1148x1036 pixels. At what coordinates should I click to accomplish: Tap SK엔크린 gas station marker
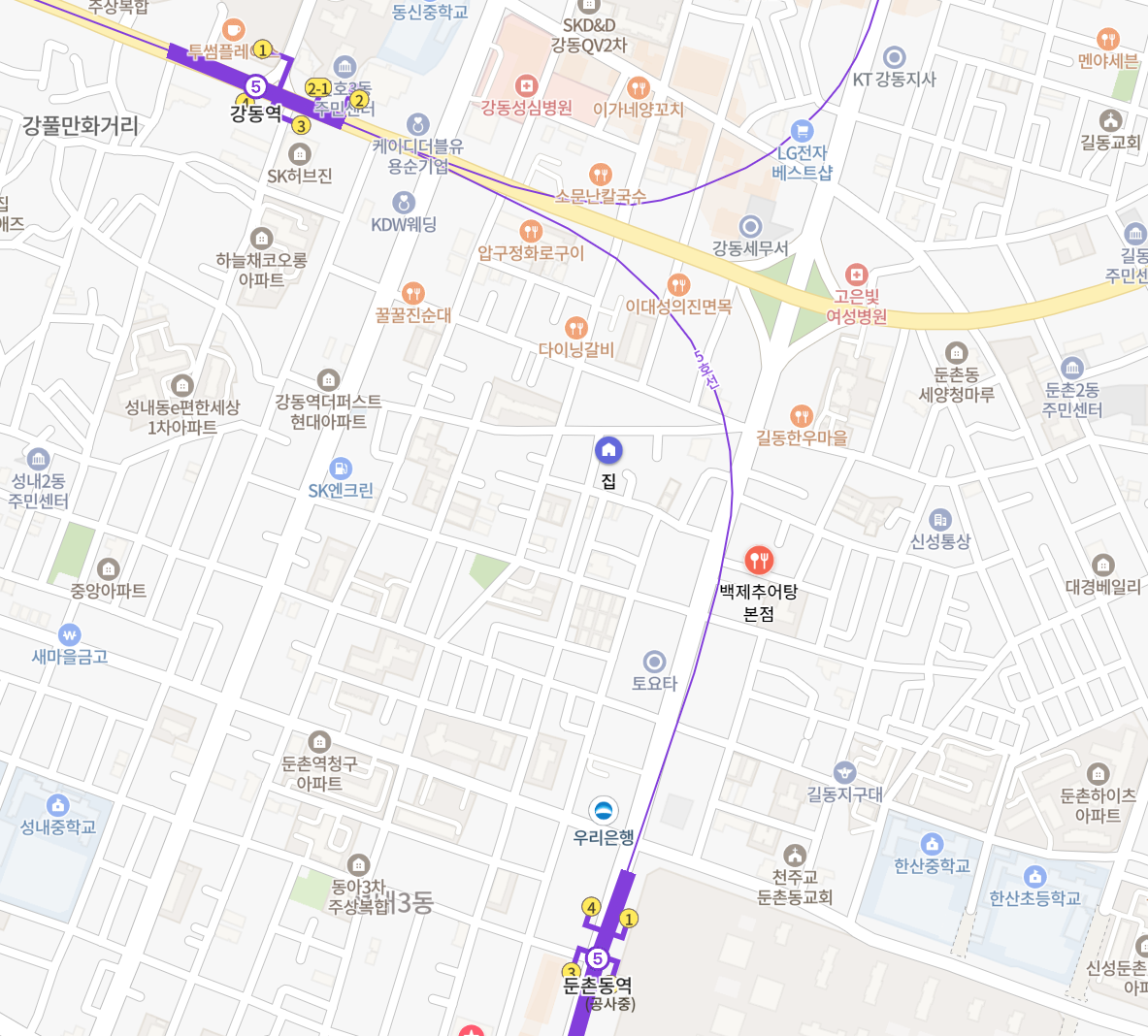click(341, 469)
